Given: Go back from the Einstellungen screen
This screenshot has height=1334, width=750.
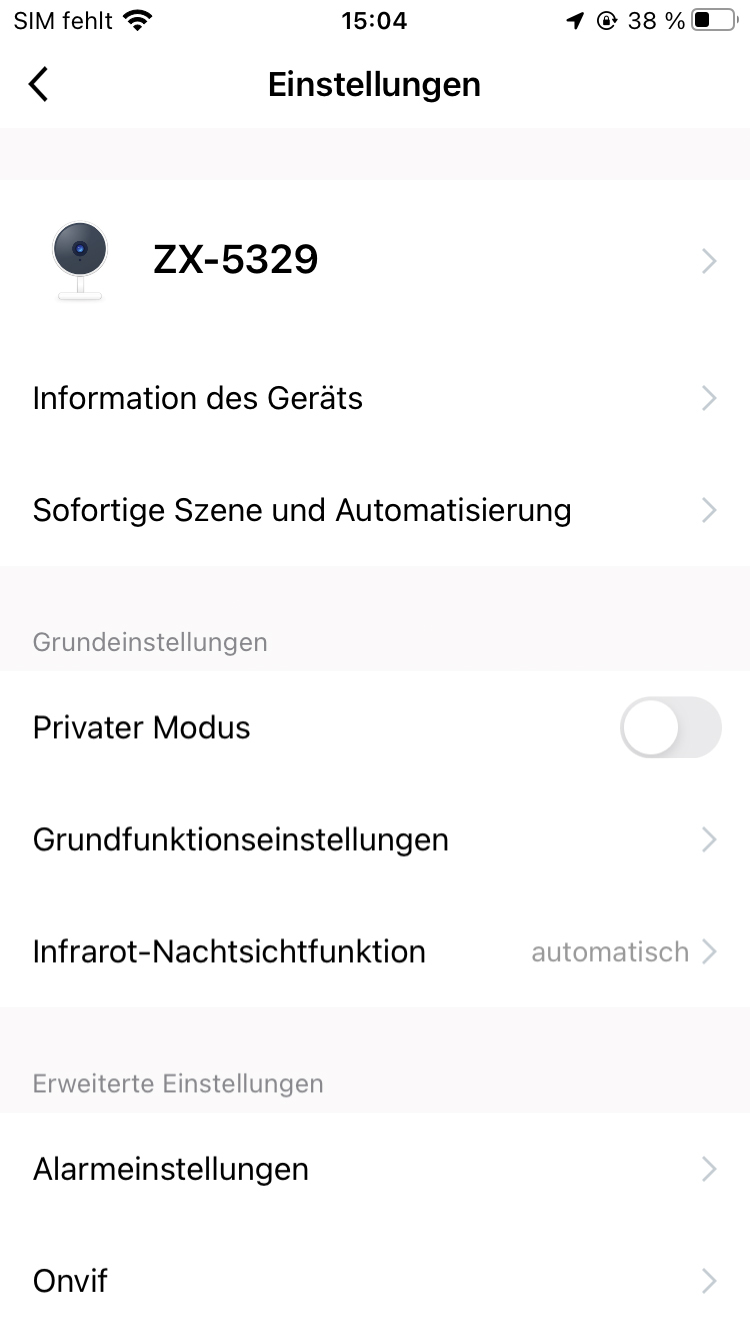Looking at the screenshot, I should [38, 85].
